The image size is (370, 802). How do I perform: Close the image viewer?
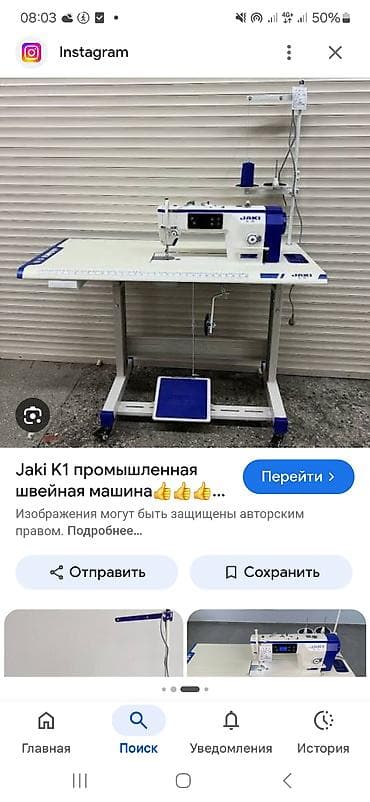(x=335, y=52)
